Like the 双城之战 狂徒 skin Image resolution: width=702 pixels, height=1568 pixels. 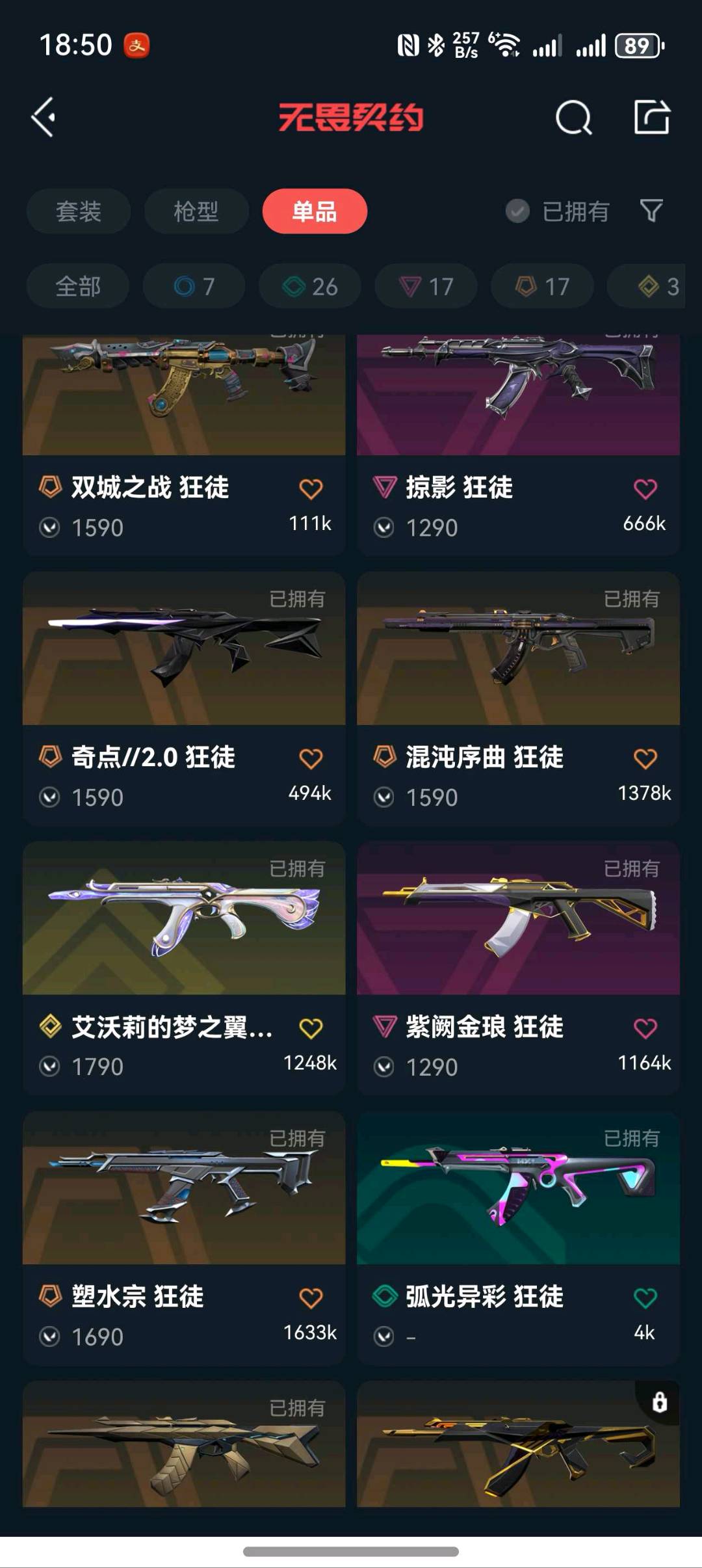[x=311, y=488]
